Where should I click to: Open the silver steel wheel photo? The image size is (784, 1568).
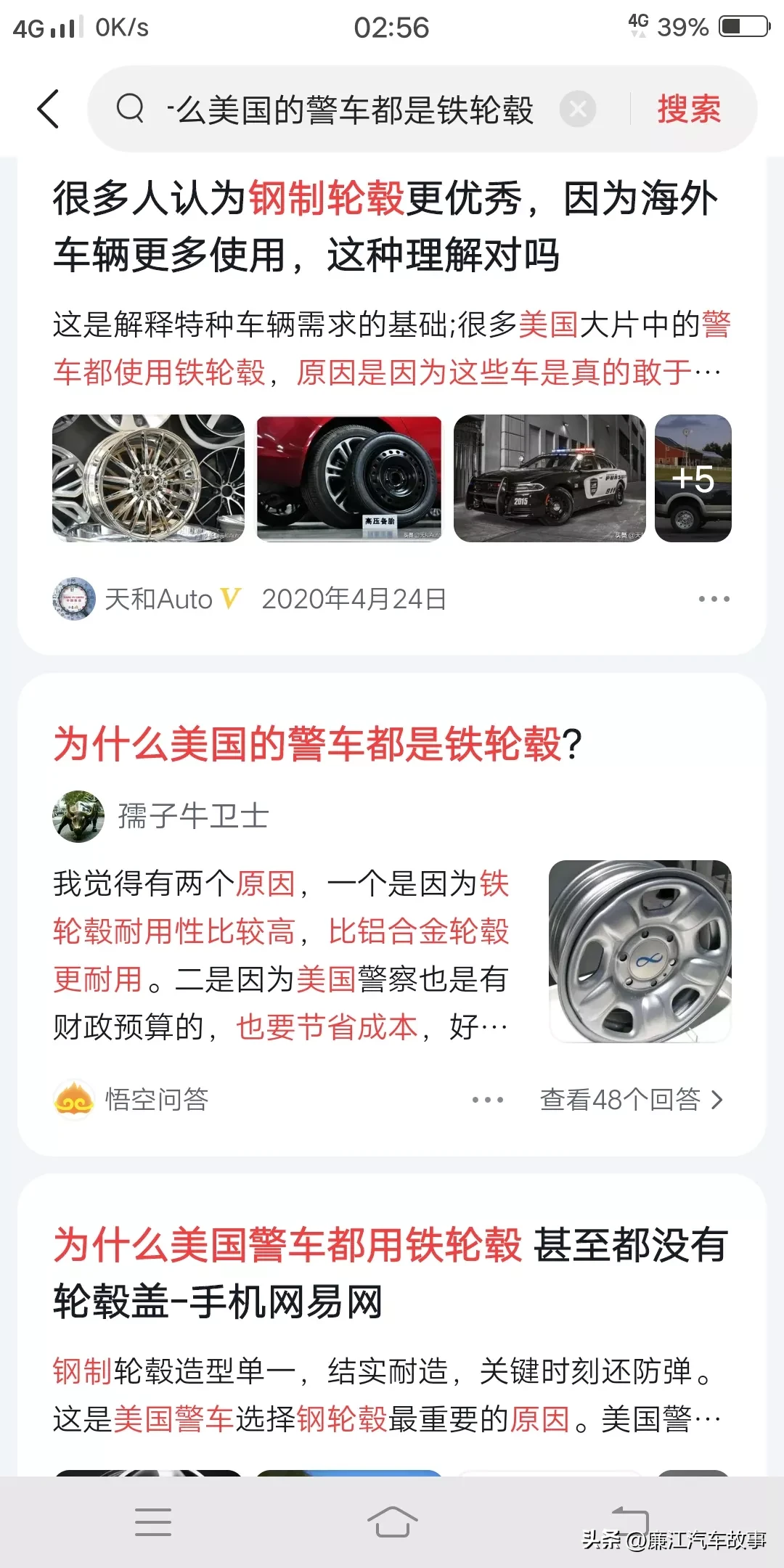pos(640,951)
